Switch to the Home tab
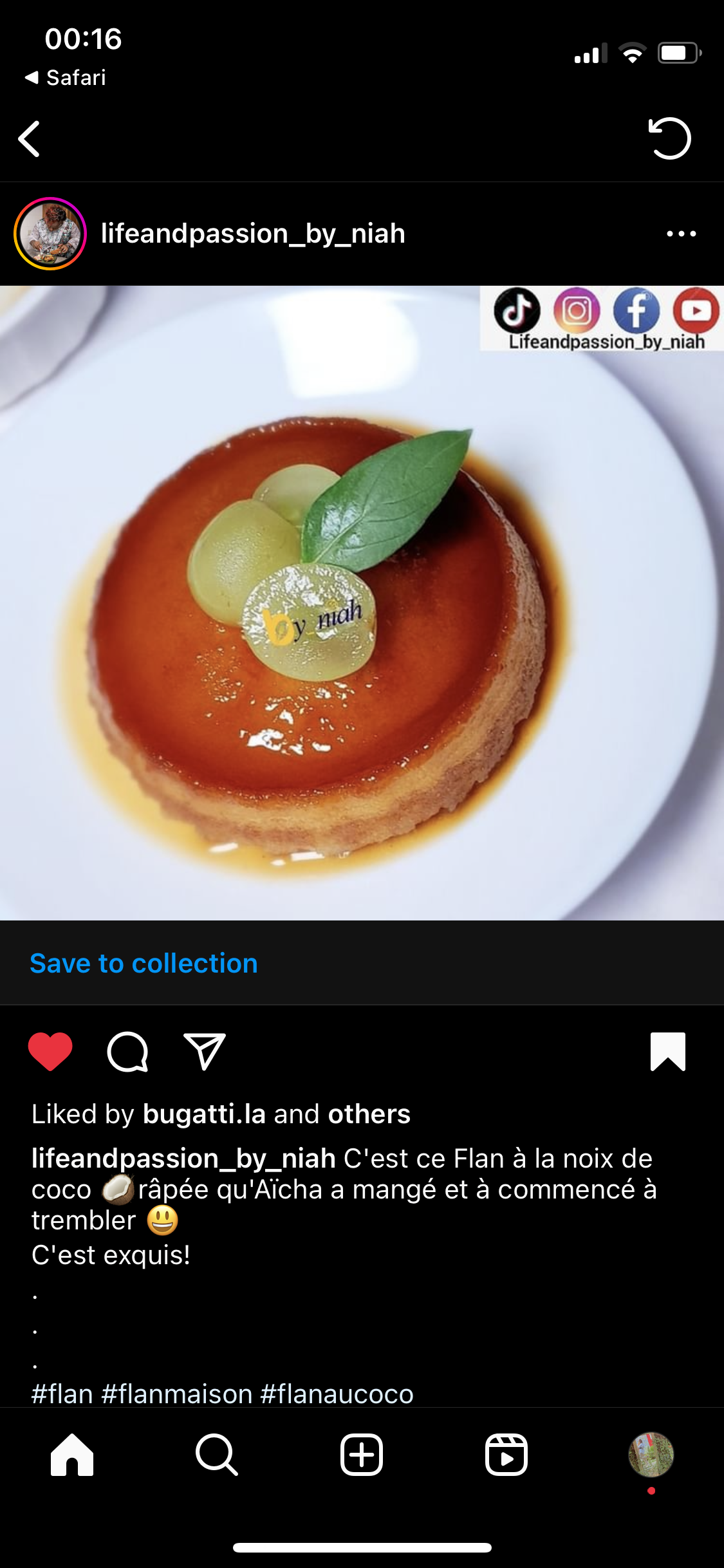Image resolution: width=724 pixels, height=1568 pixels. pyautogui.click(x=72, y=1455)
